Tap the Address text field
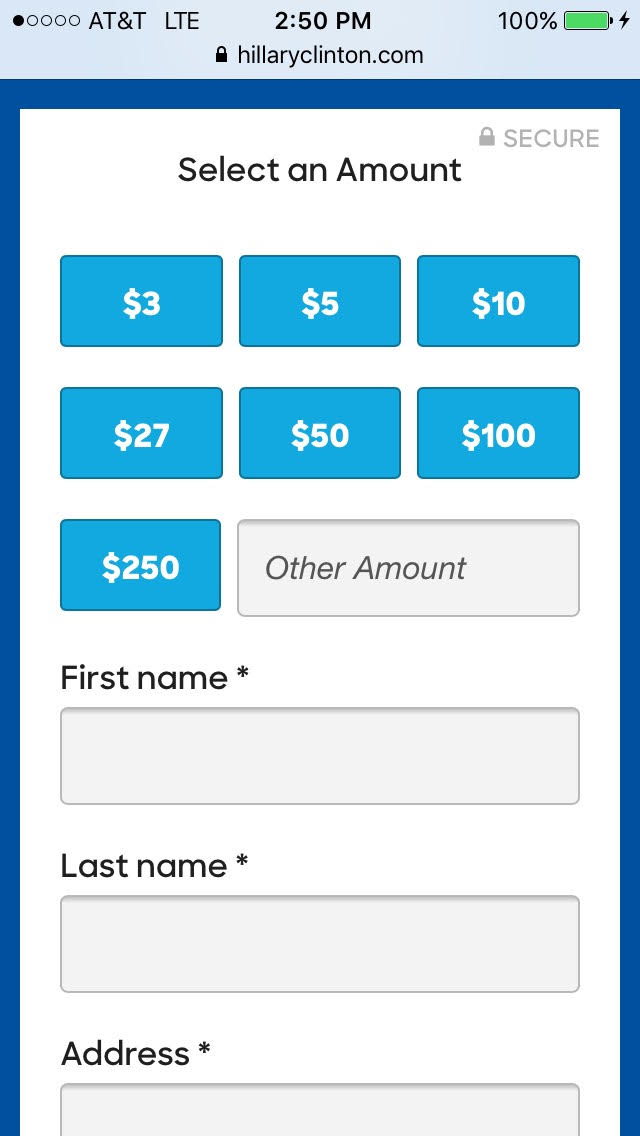 (x=320, y=1110)
